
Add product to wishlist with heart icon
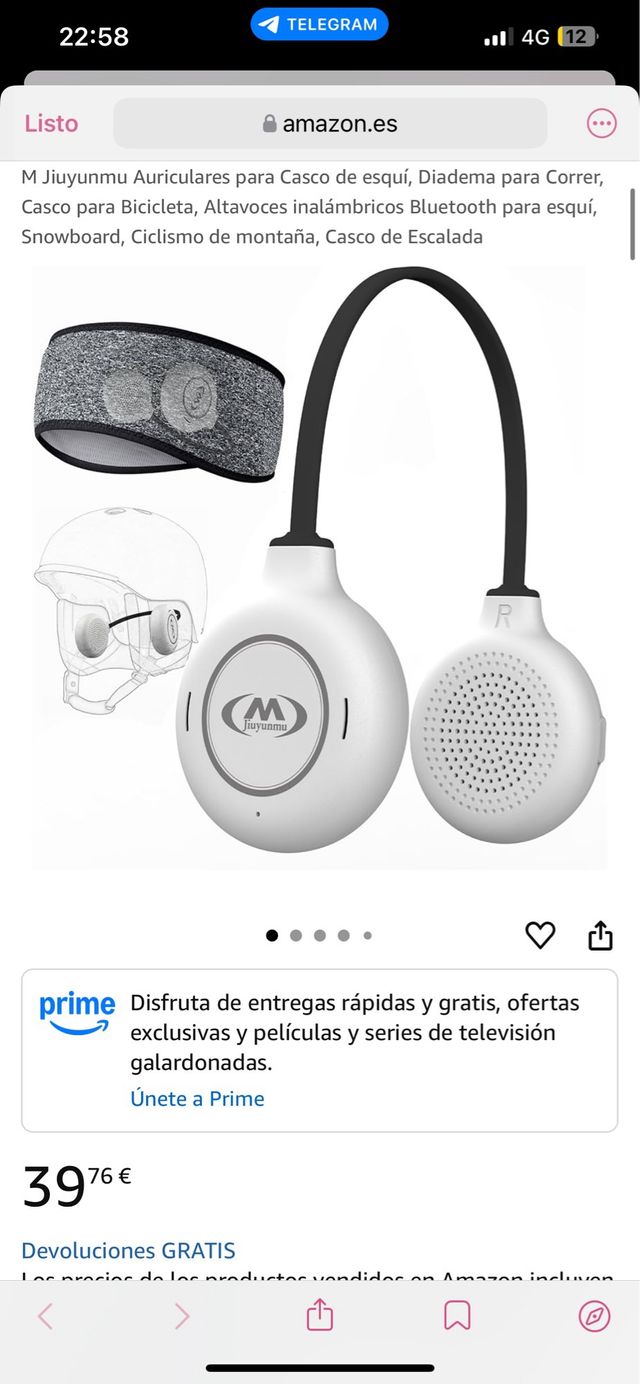(x=540, y=935)
